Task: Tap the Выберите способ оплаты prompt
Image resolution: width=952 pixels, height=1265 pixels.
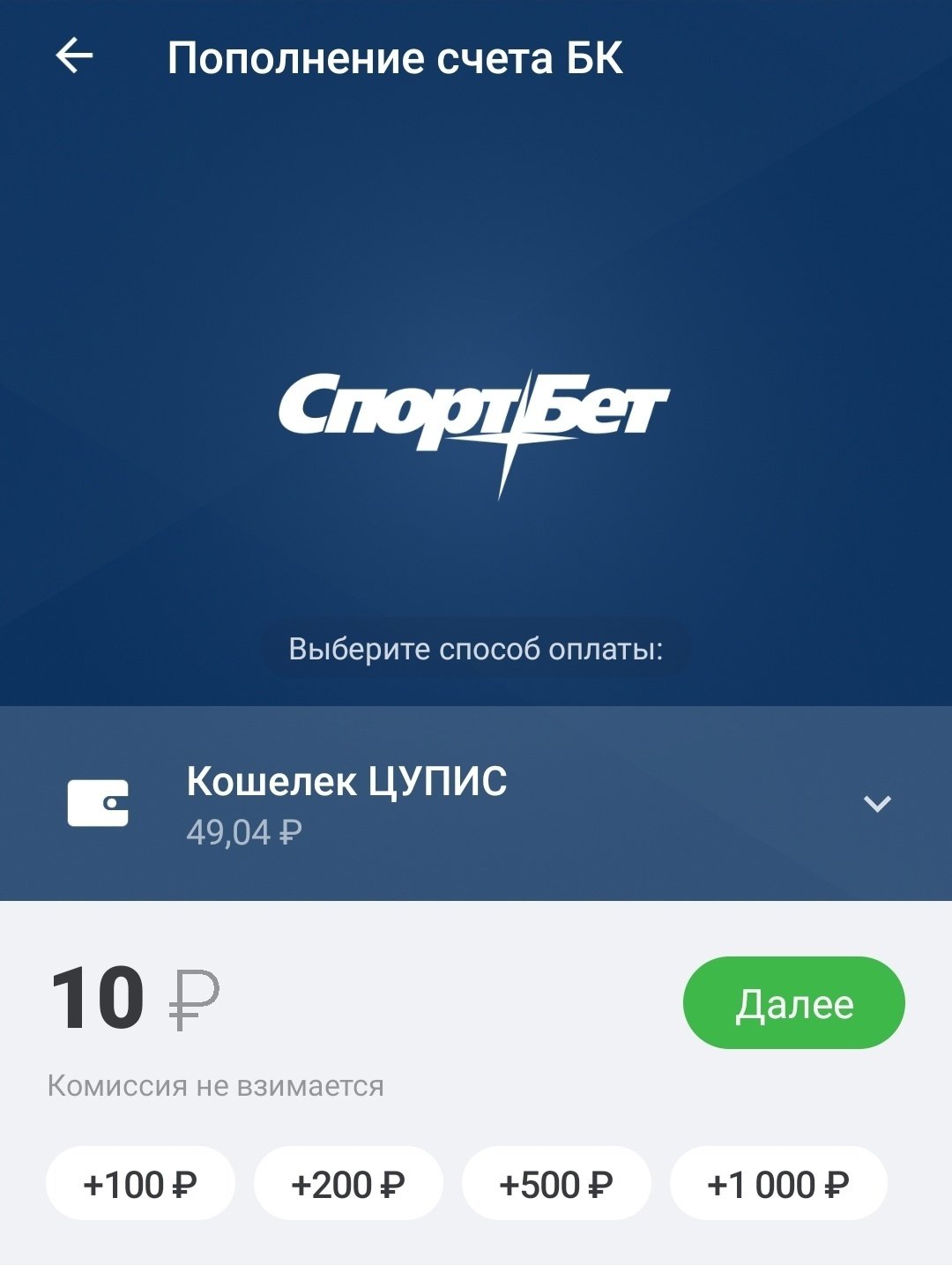Action: (476, 651)
